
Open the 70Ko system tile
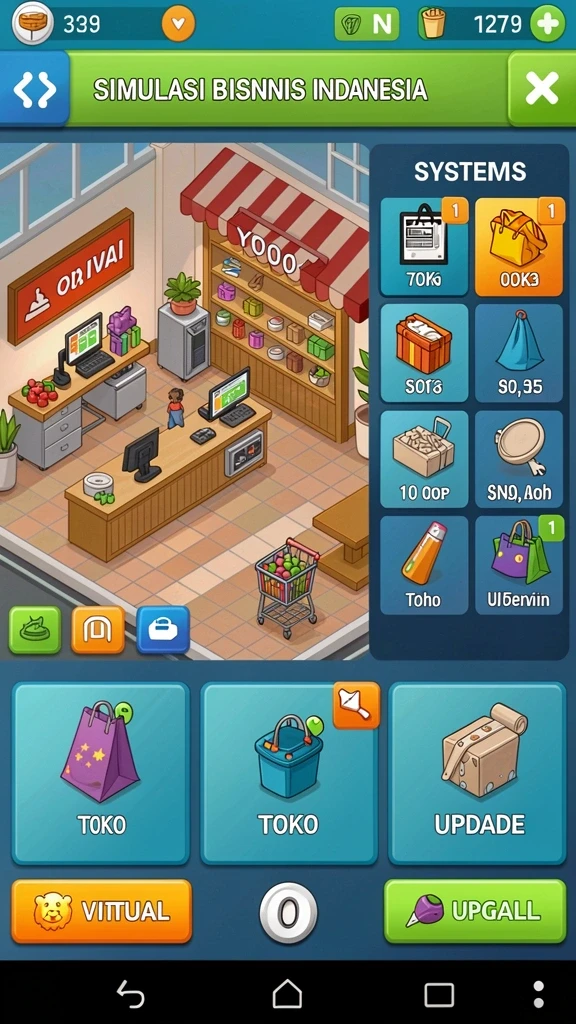click(x=424, y=246)
